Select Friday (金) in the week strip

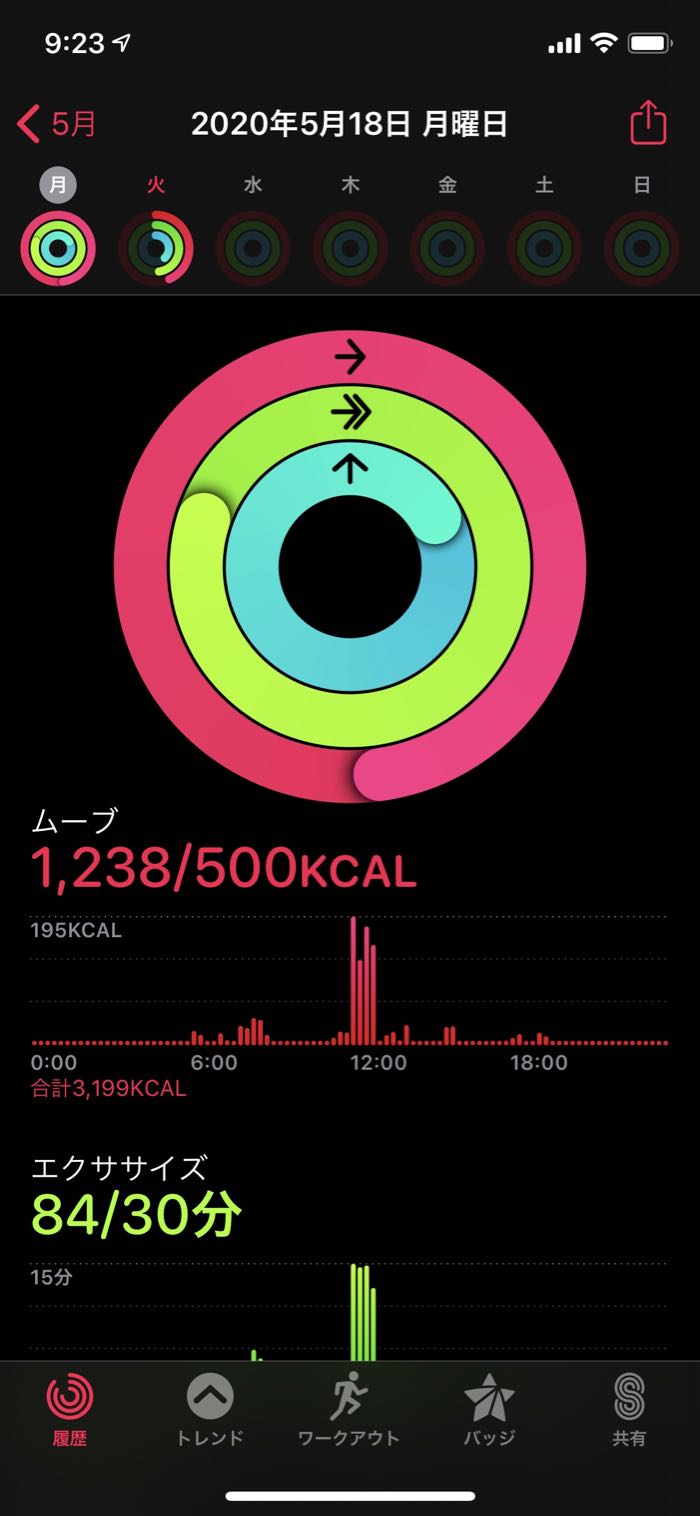coord(447,247)
